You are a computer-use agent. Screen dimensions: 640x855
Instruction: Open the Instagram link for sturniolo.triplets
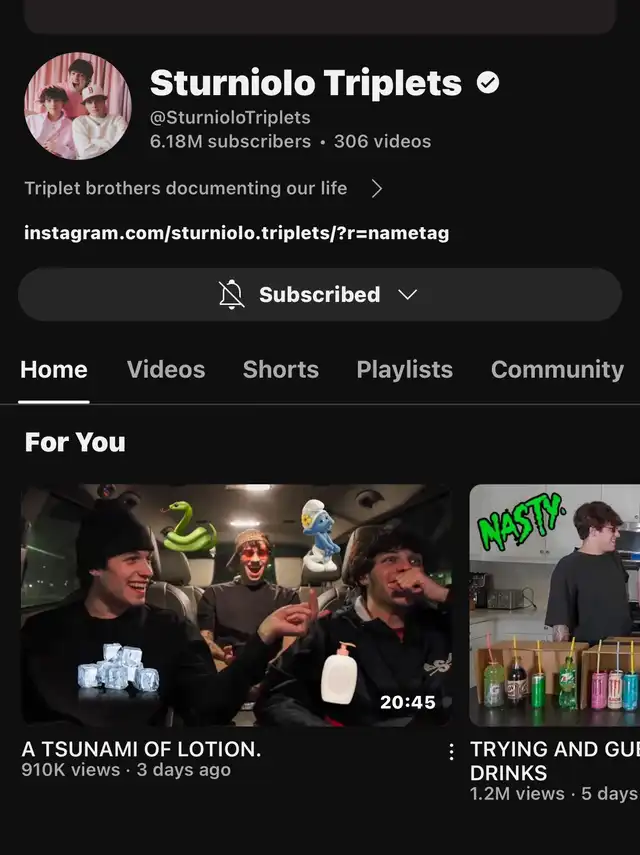point(236,233)
